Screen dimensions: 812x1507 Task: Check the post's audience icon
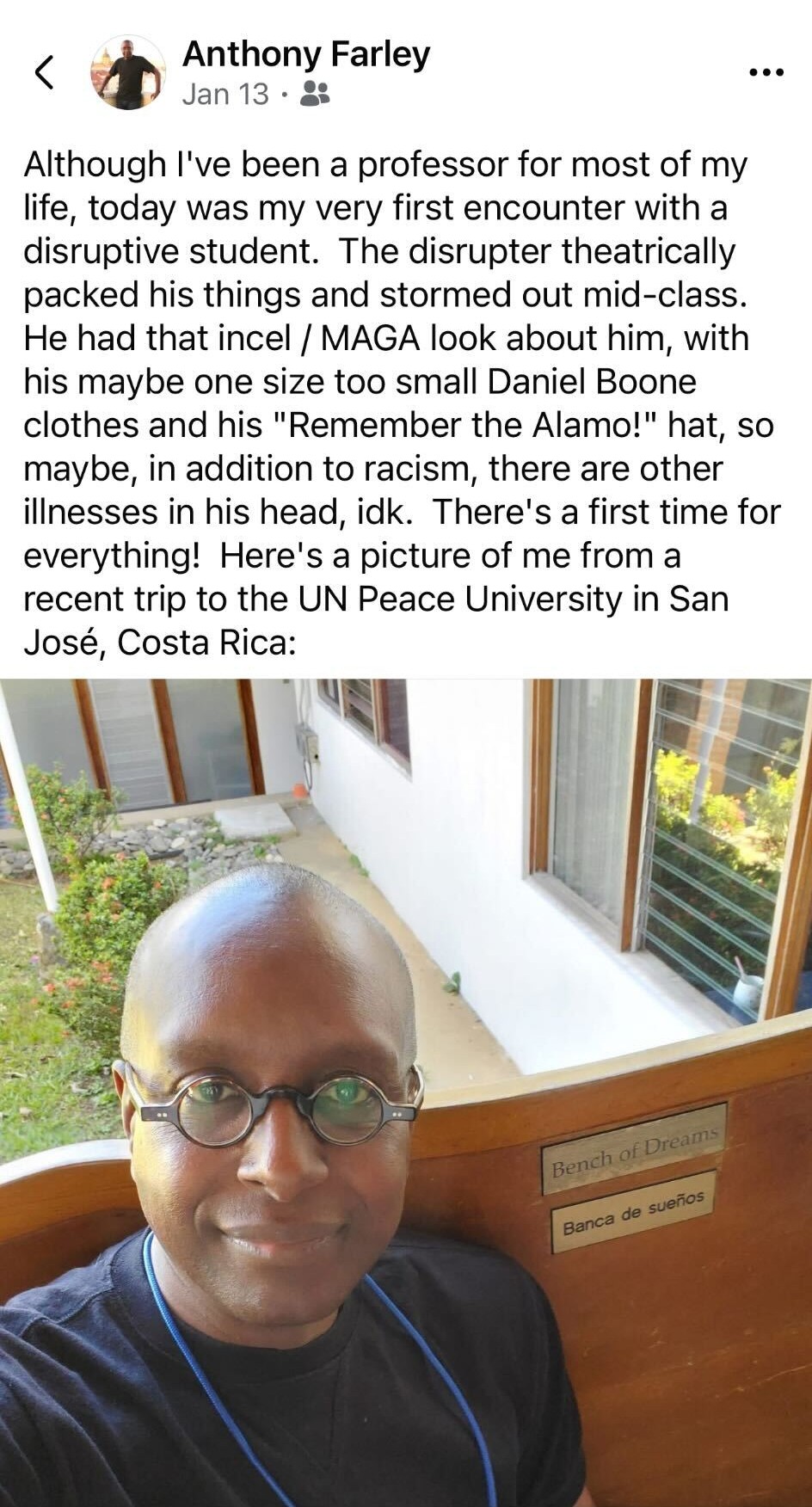[315, 94]
